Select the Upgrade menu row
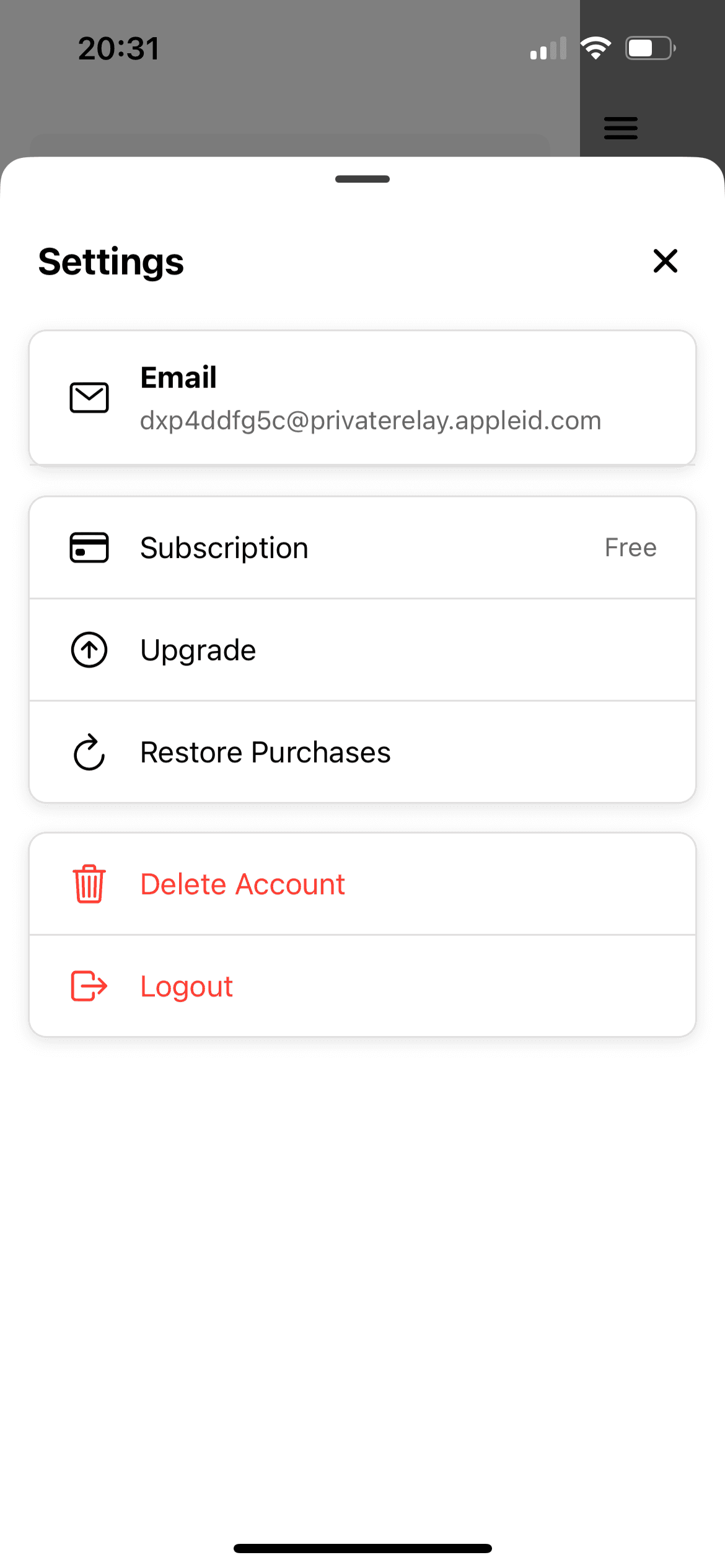Screen dimensions: 725x1568 point(362,650)
